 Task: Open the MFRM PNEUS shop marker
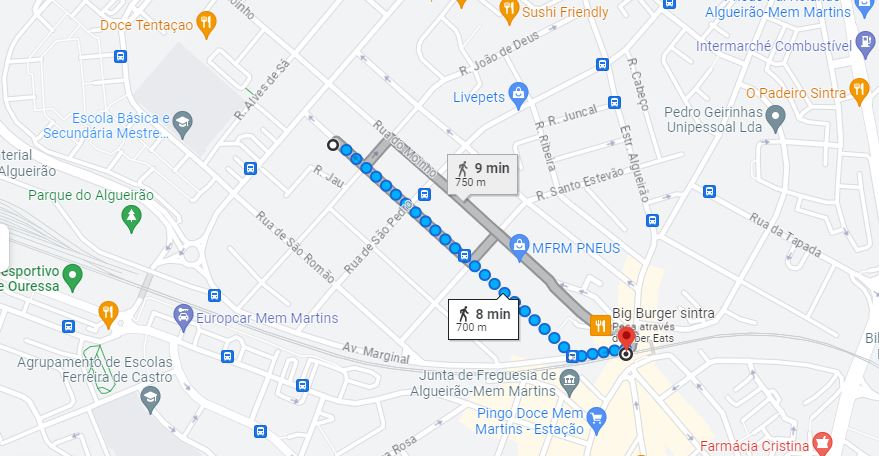pos(519,244)
